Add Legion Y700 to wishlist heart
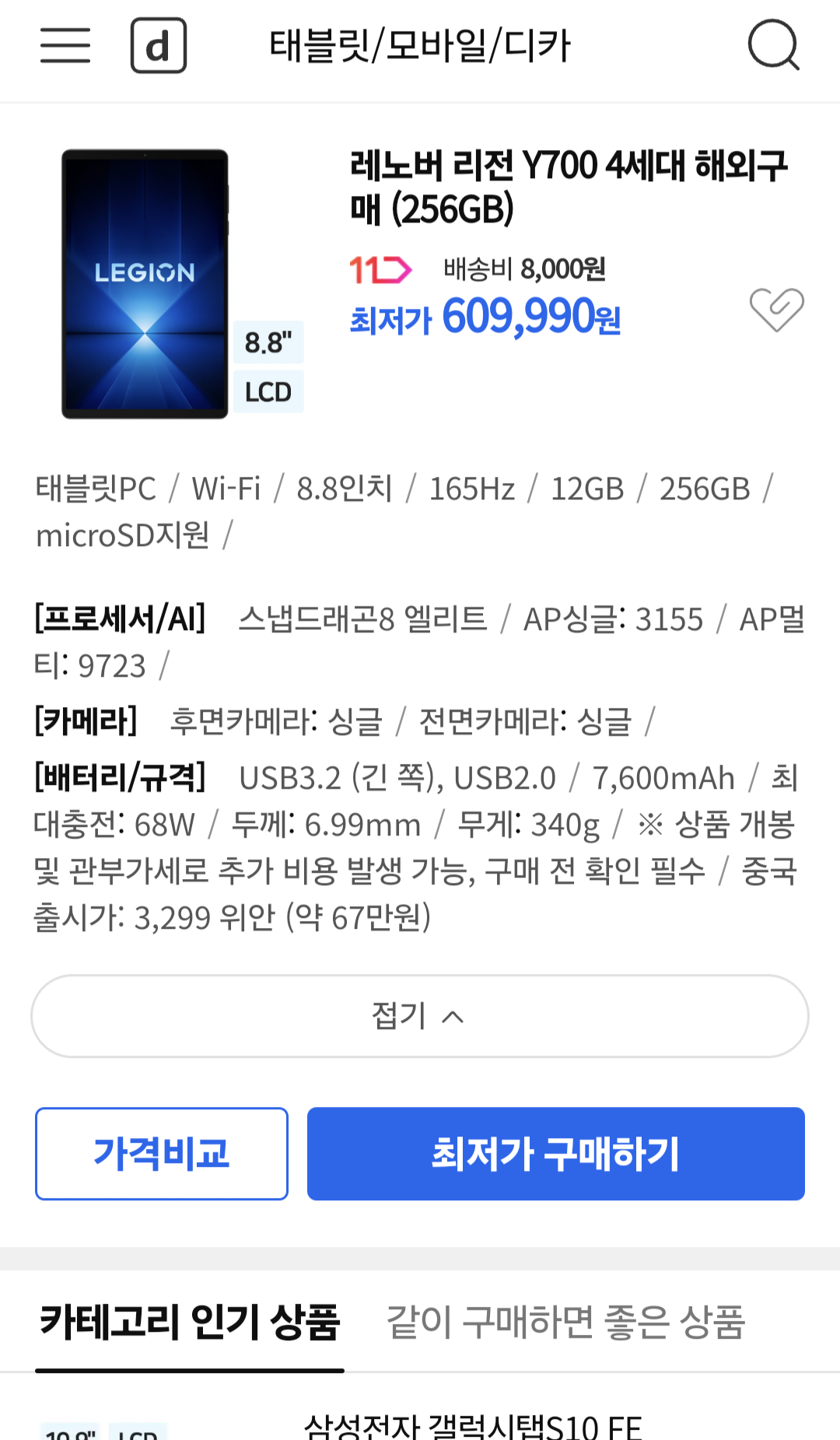The width and height of the screenshot is (840, 1440). click(776, 309)
